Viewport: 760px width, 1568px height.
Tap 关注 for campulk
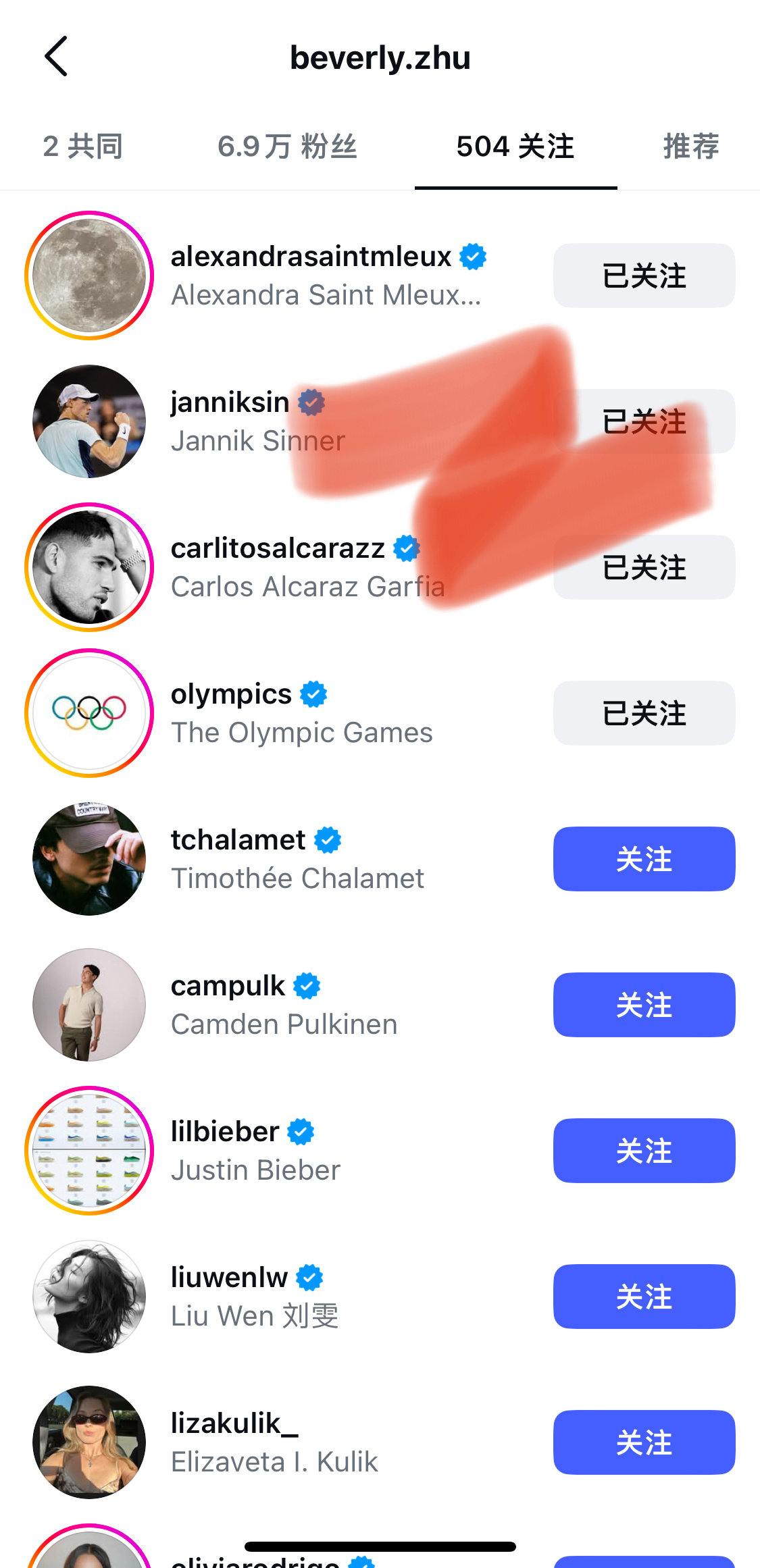pos(643,1005)
